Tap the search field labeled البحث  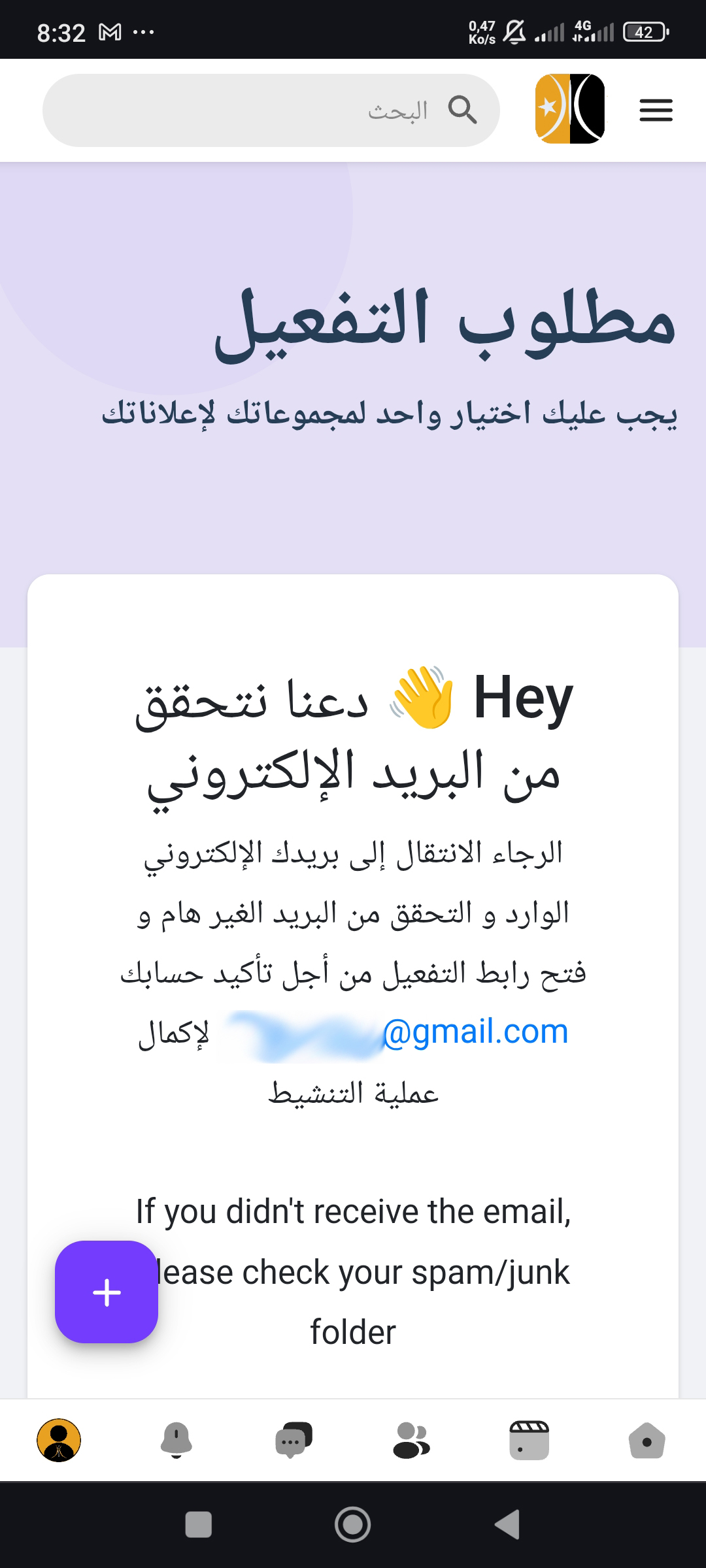(x=271, y=110)
